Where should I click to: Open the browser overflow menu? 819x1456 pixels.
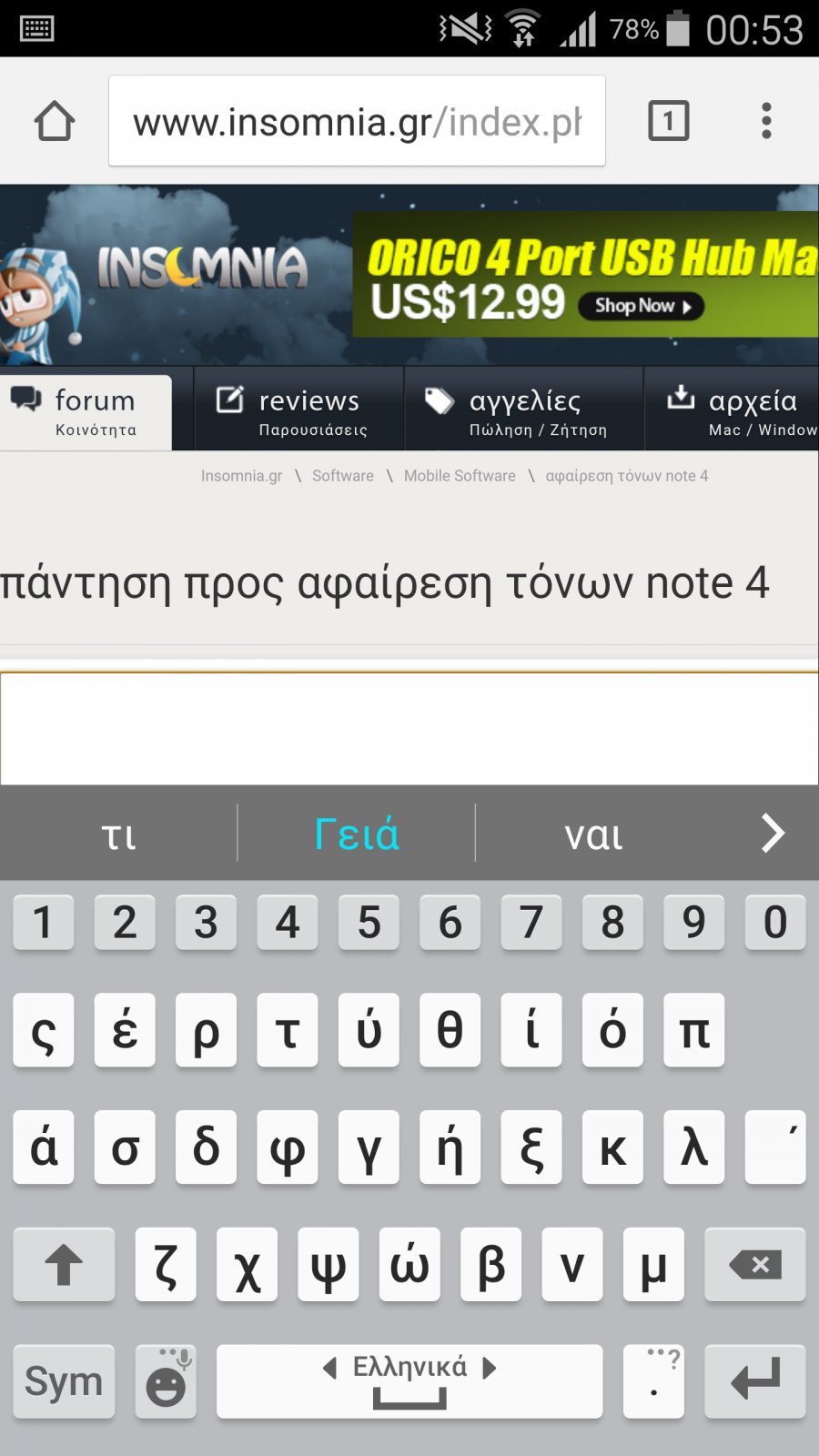click(x=766, y=121)
